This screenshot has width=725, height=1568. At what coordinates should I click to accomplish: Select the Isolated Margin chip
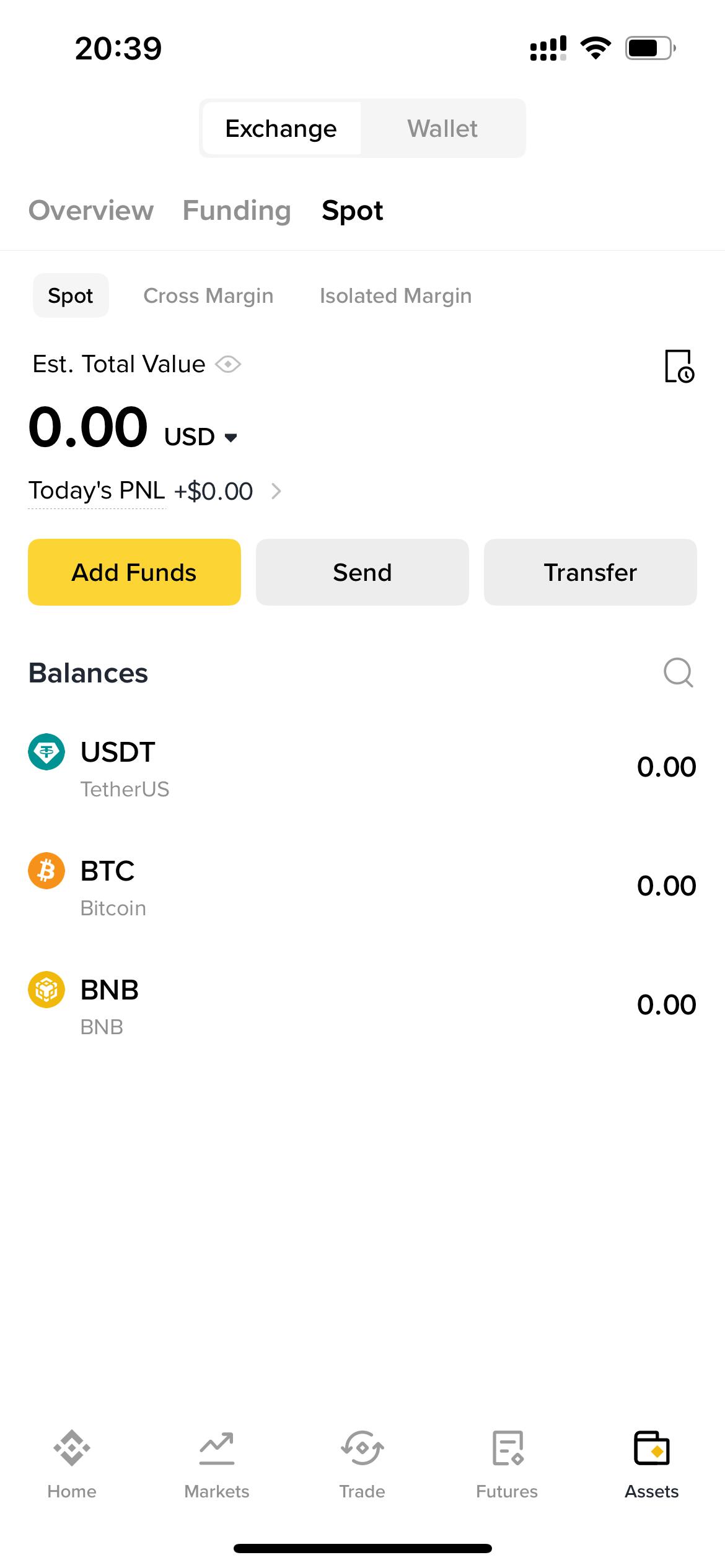point(395,296)
